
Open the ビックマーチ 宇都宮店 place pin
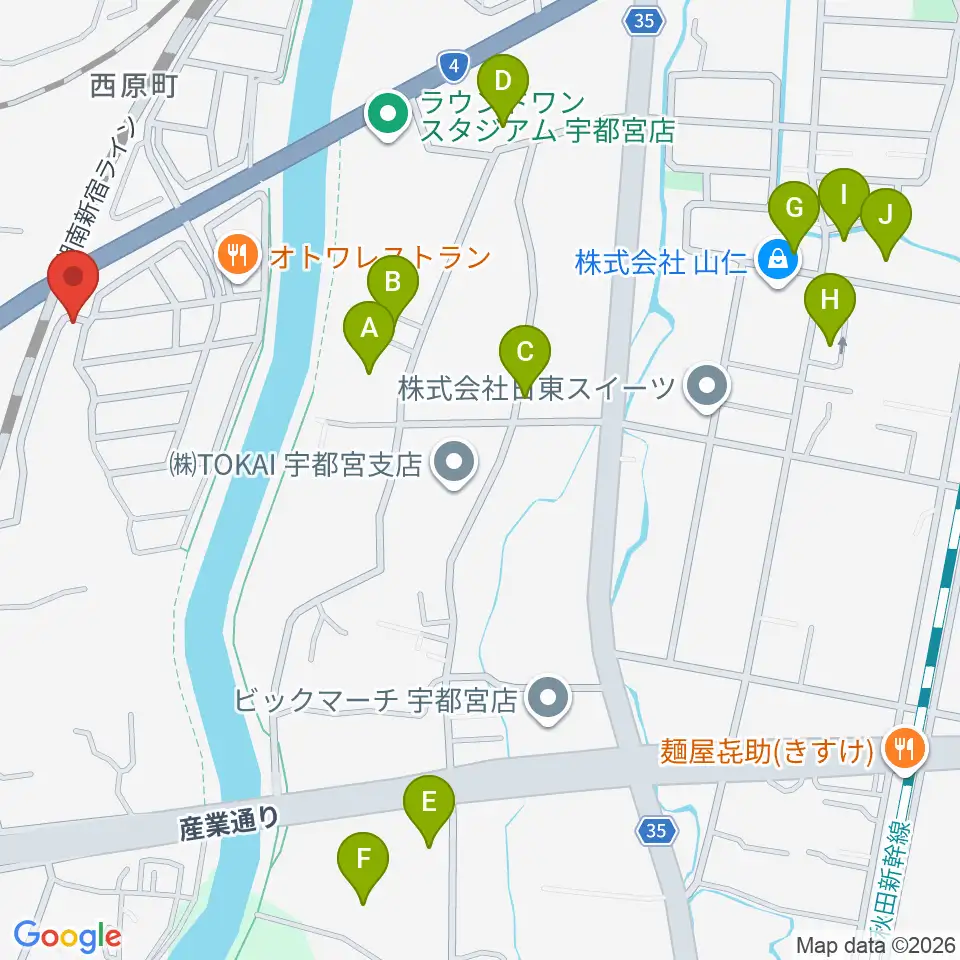click(548, 700)
